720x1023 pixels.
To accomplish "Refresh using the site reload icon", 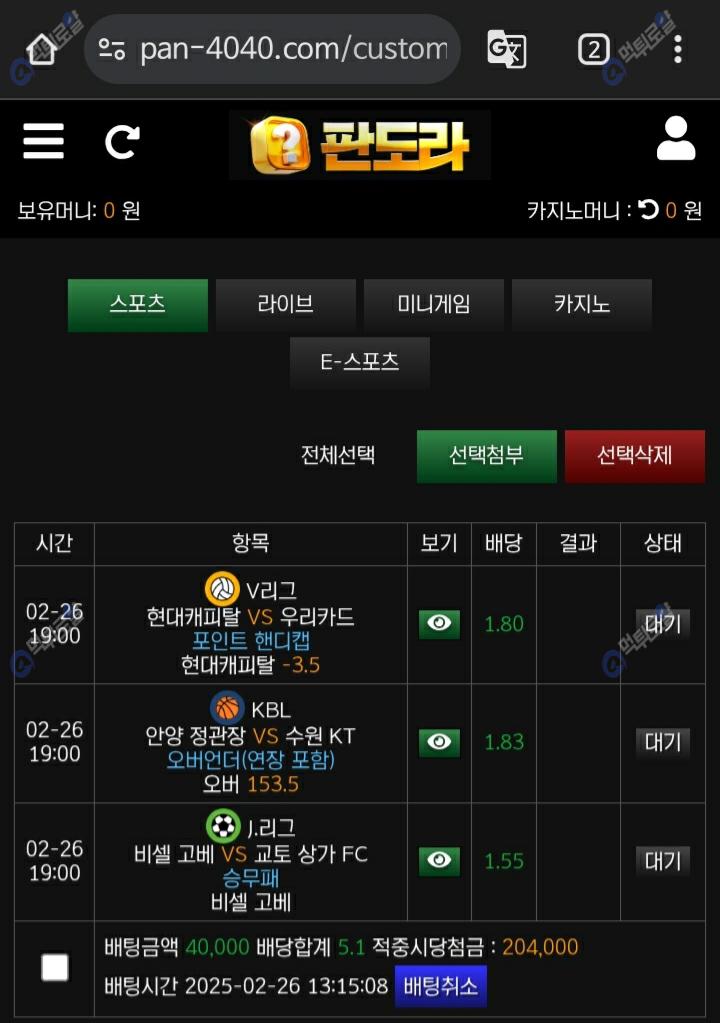I will click(122, 142).
